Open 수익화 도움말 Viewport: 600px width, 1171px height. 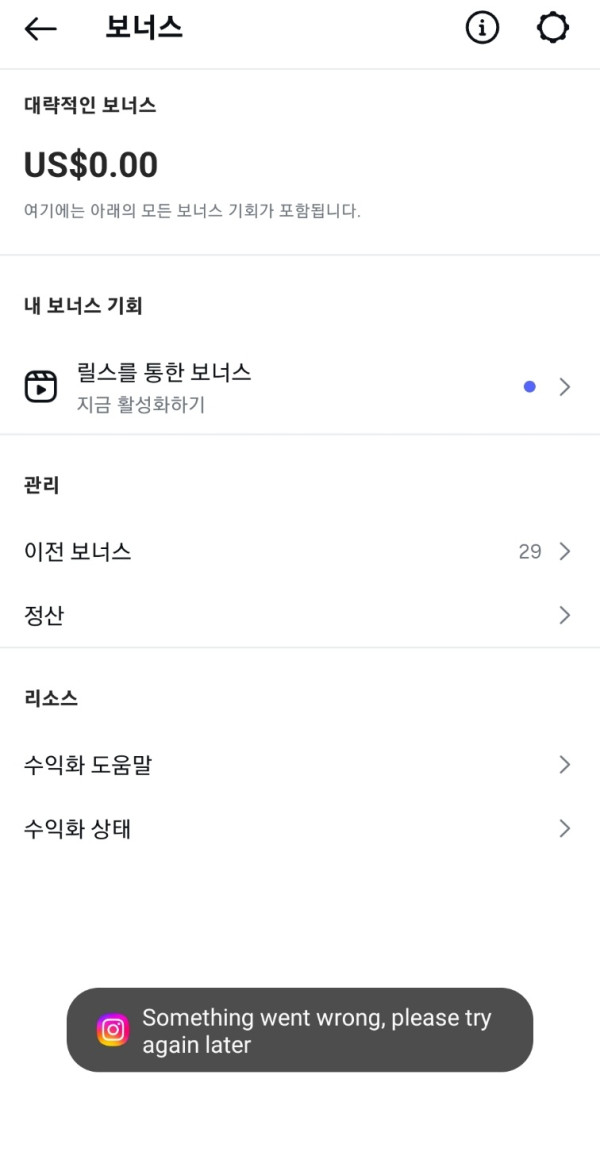pos(299,765)
